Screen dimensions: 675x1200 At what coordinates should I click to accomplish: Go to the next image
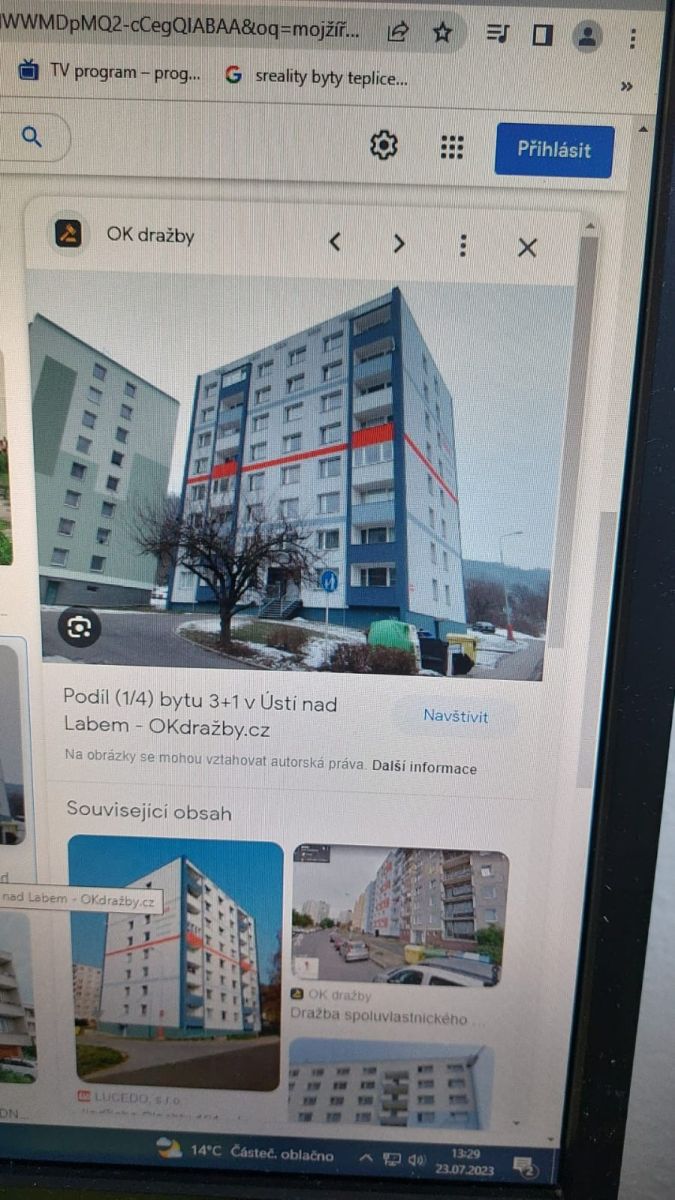click(399, 243)
